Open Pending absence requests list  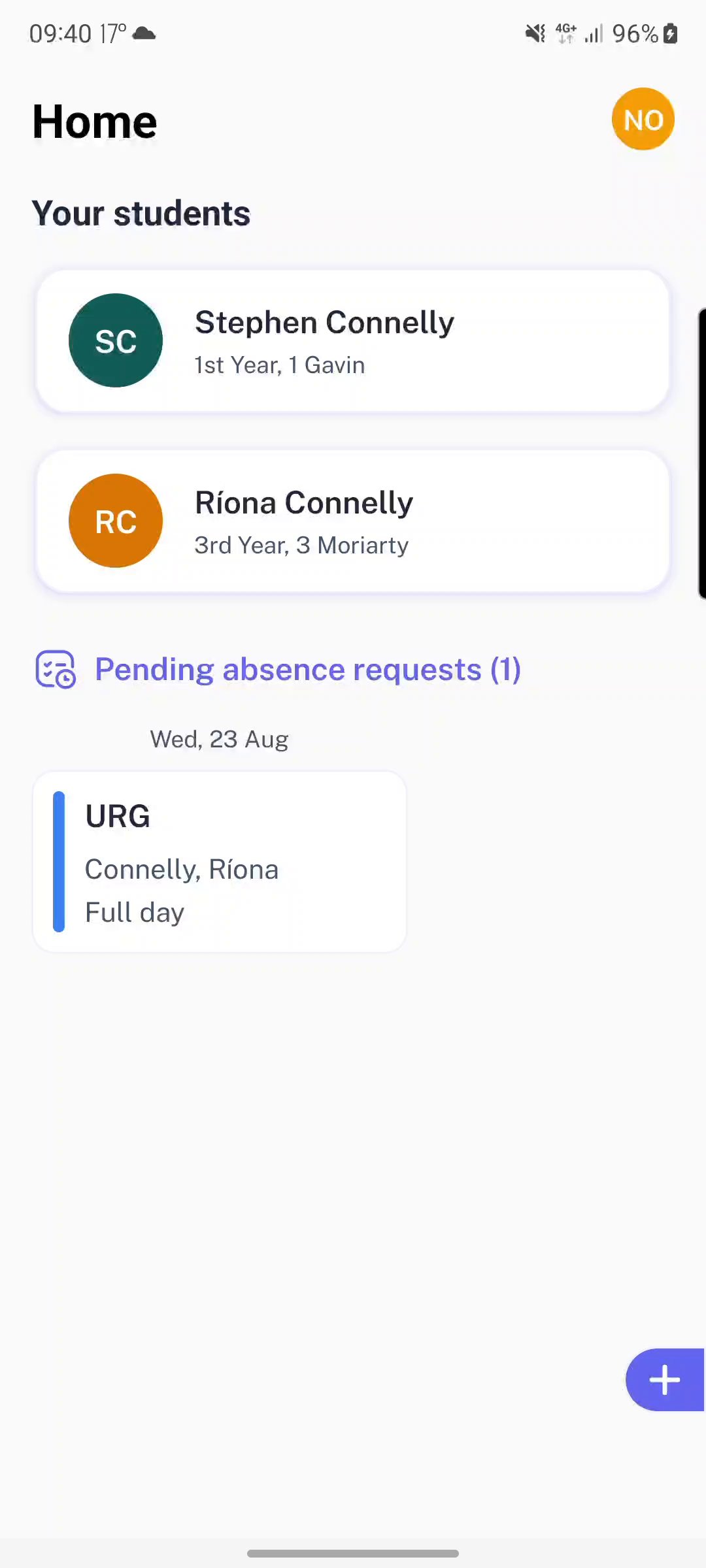click(x=307, y=670)
